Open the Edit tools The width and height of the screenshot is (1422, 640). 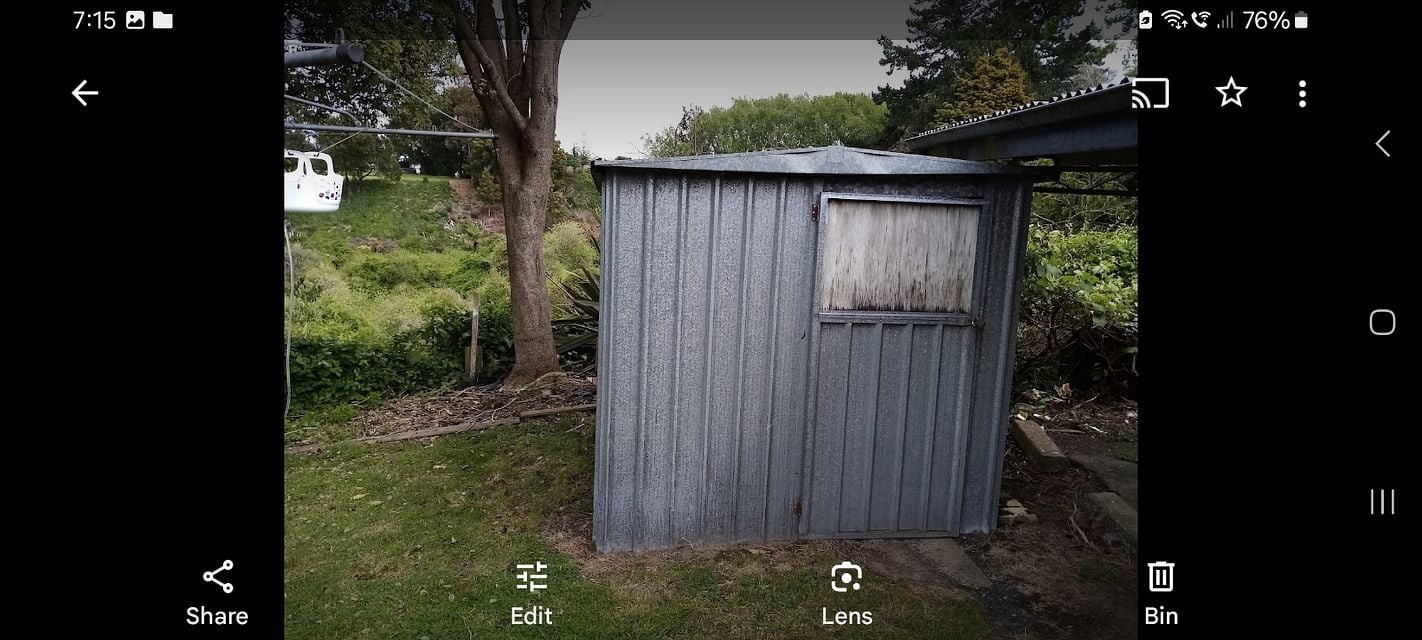point(531,592)
